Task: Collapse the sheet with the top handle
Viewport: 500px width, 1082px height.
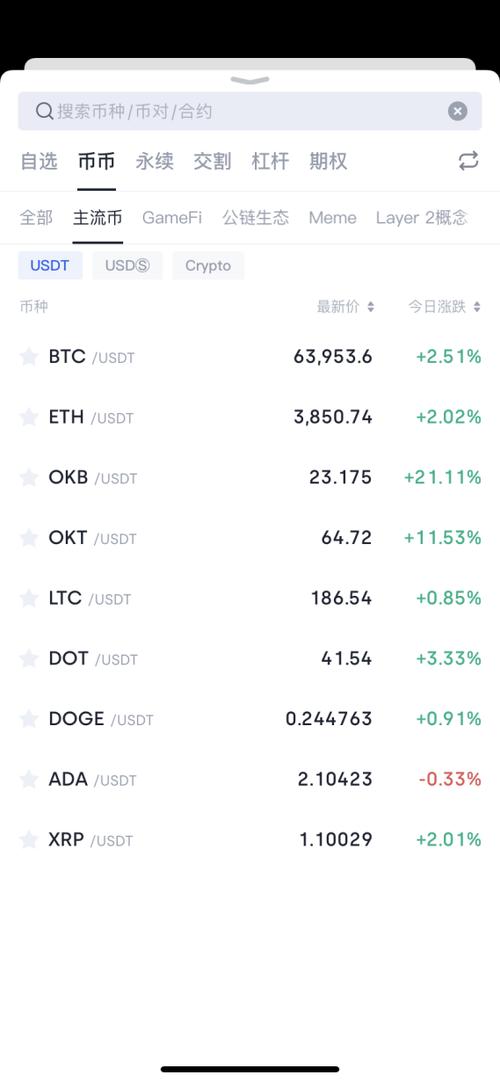Action: point(250,81)
